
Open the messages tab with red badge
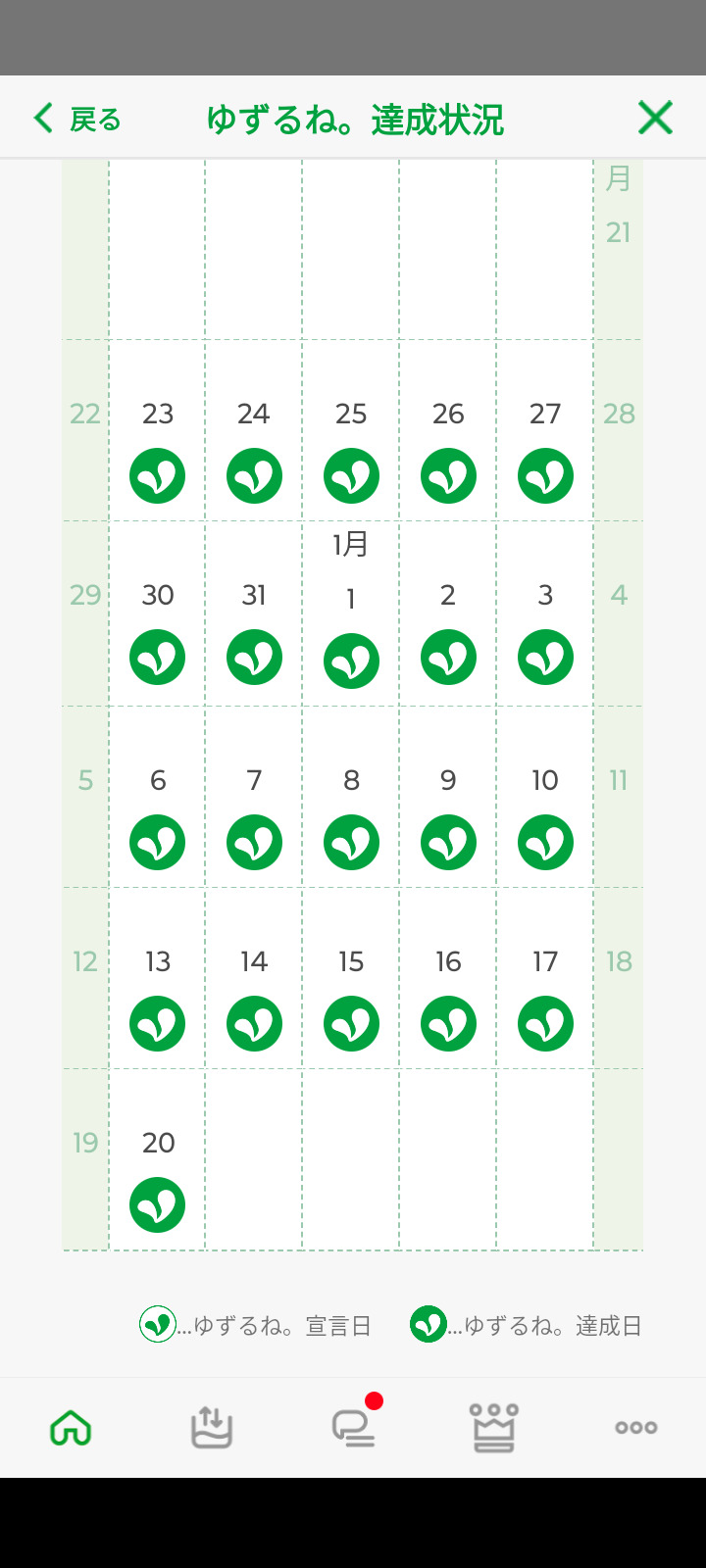[x=353, y=1428]
